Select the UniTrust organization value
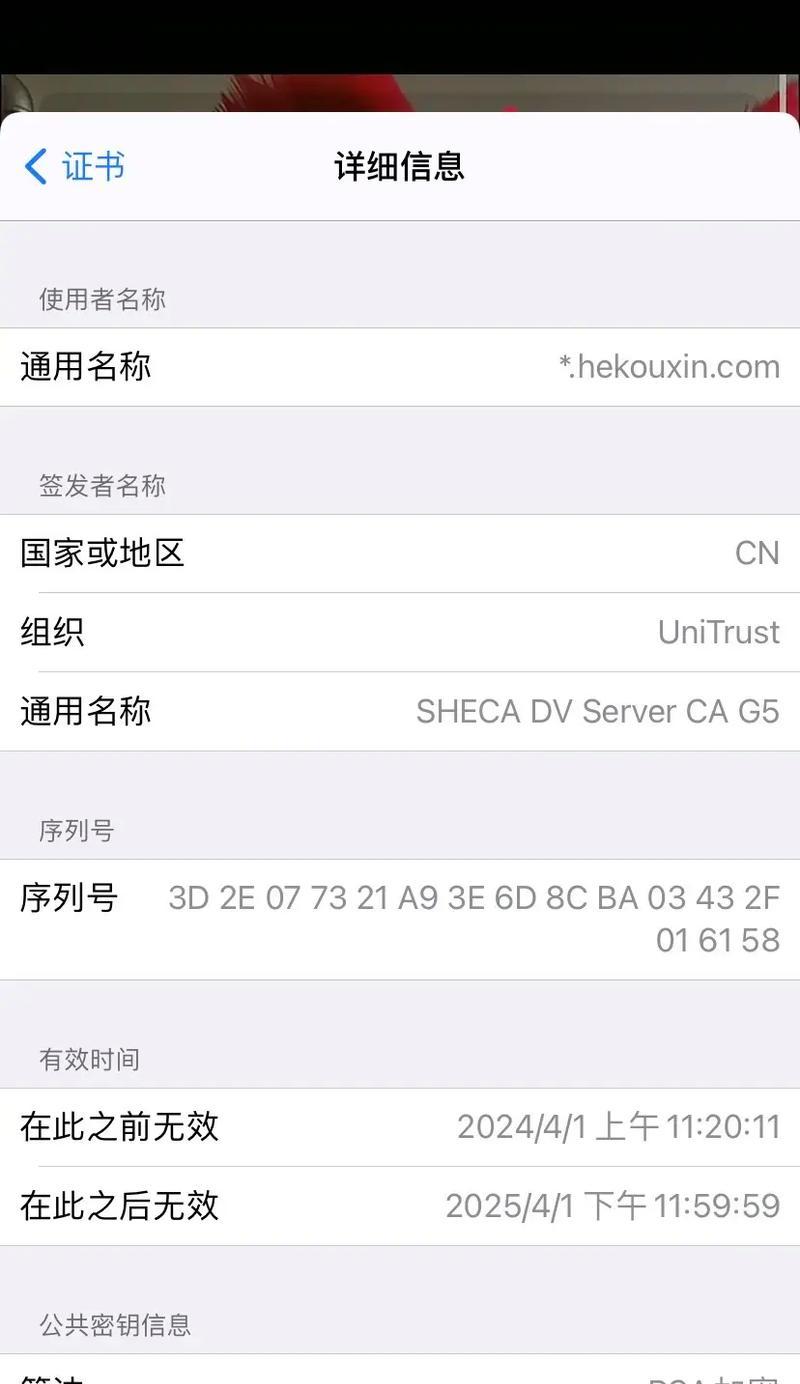This screenshot has width=800, height=1384. (718, 632)
